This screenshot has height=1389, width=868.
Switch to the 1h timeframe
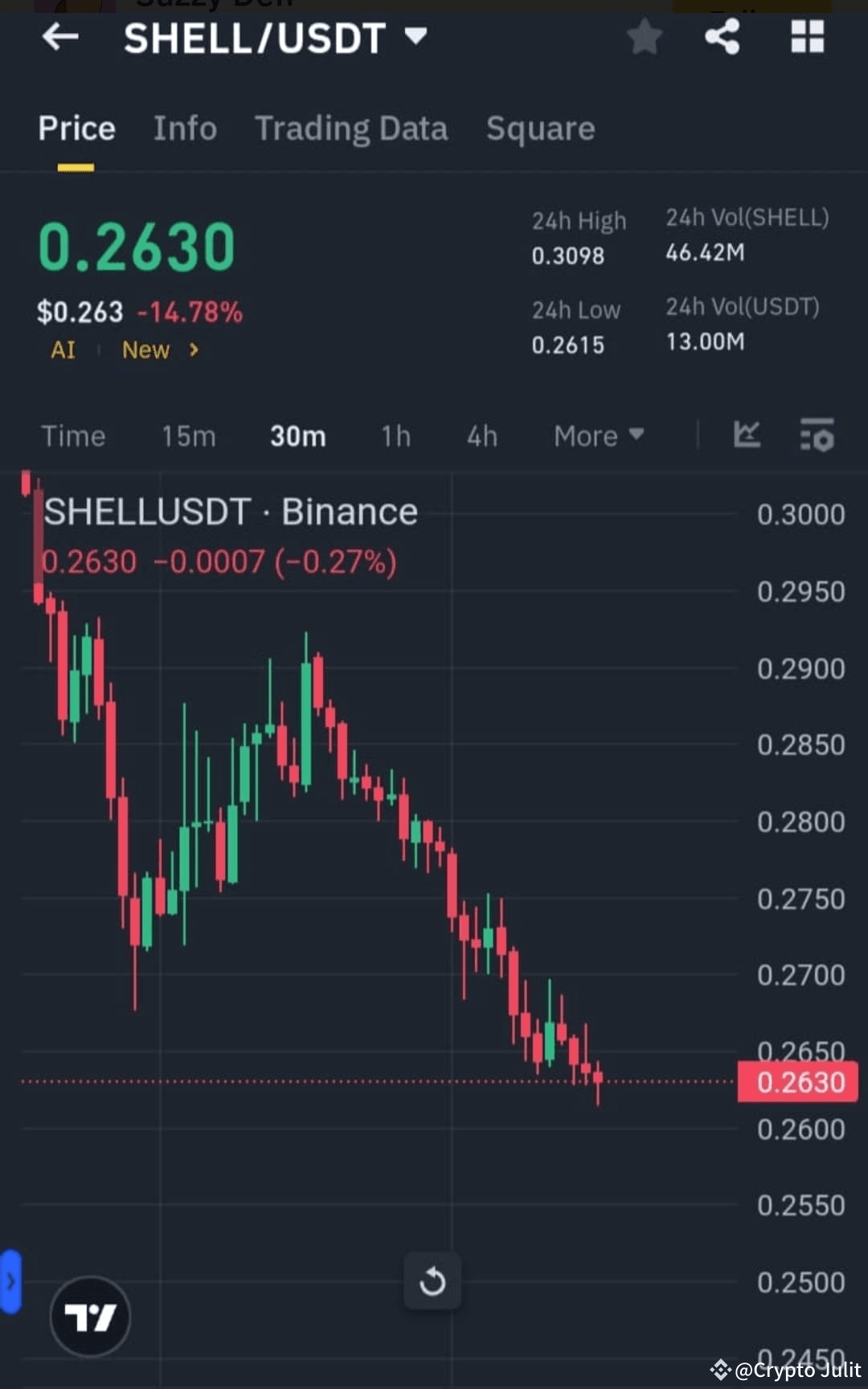click(395, 436)
